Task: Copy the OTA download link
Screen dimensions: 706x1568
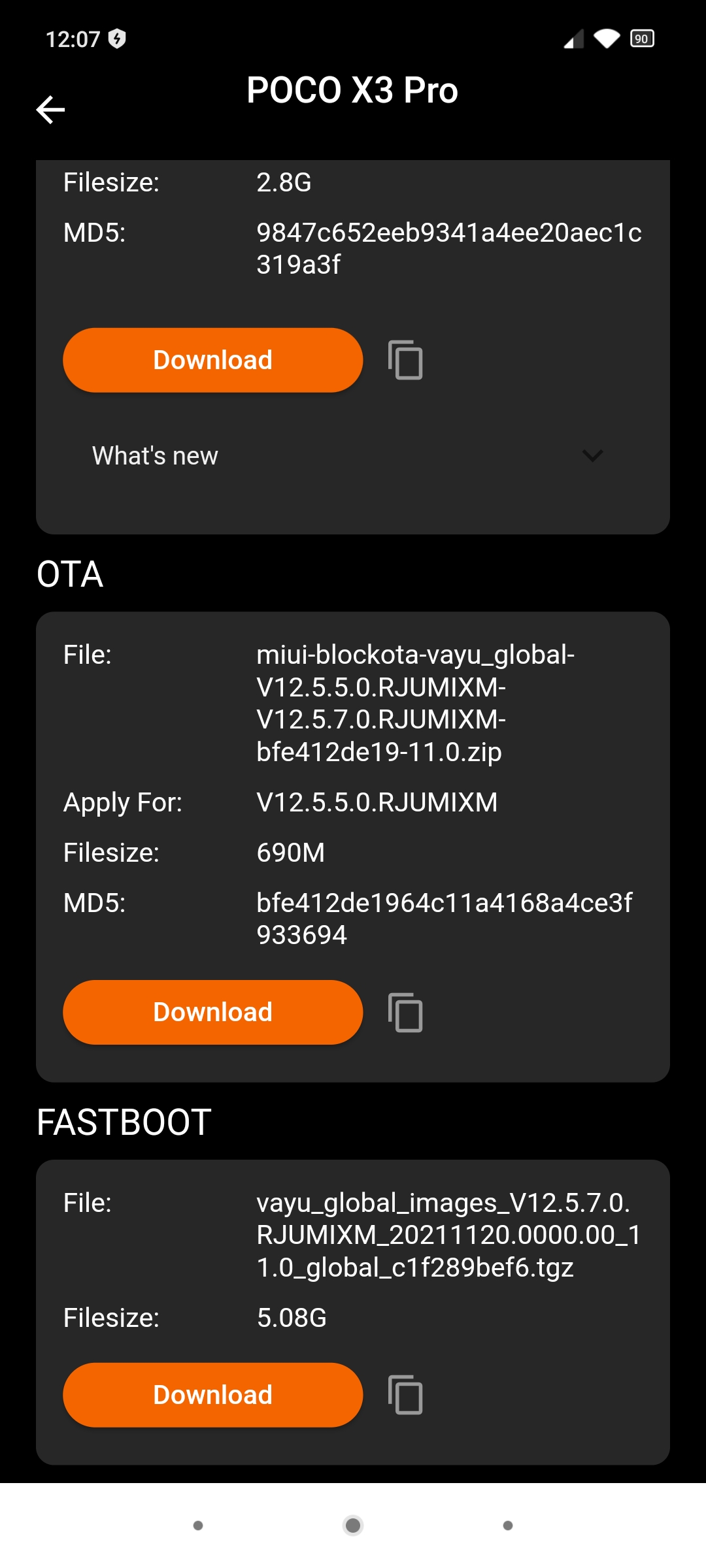Action: tap(405, 1012)
